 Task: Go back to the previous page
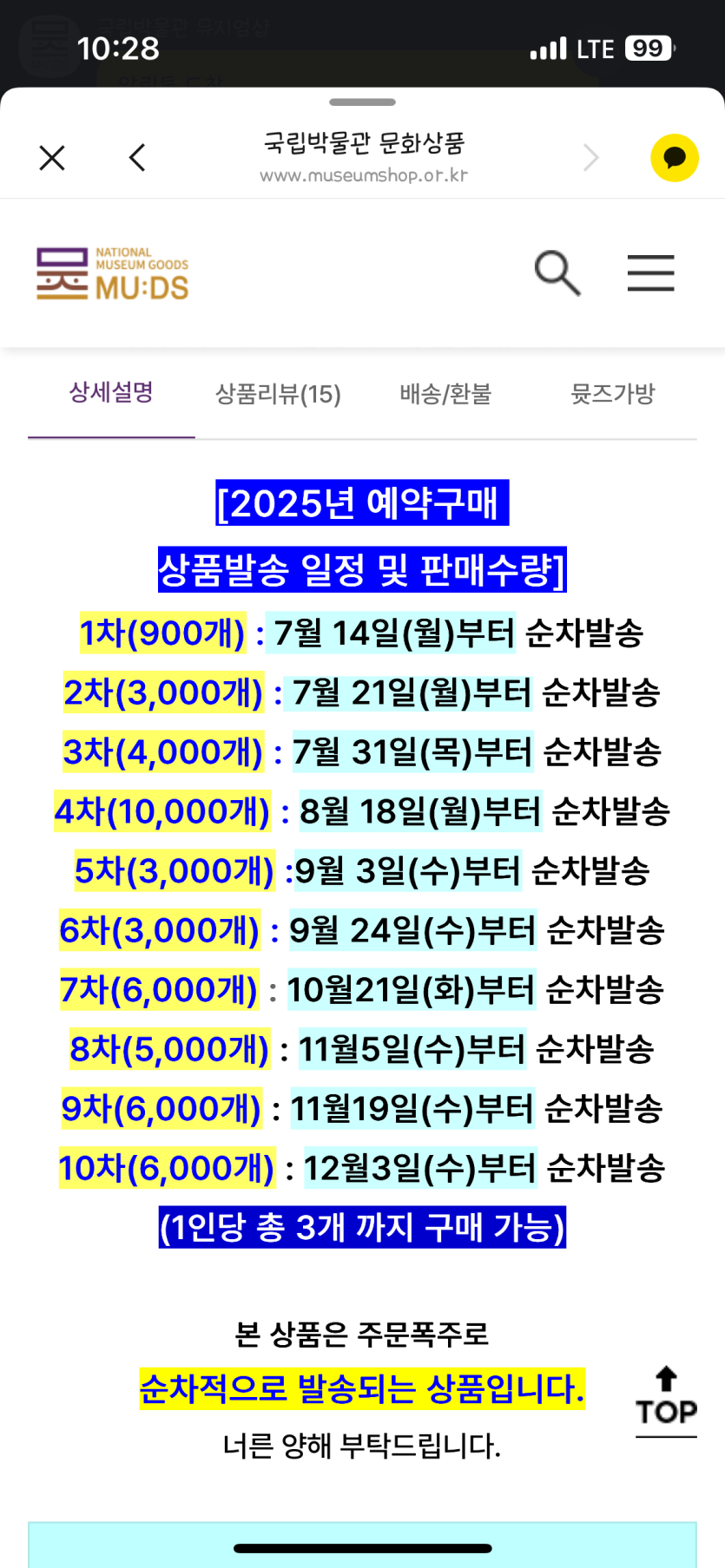137,158
